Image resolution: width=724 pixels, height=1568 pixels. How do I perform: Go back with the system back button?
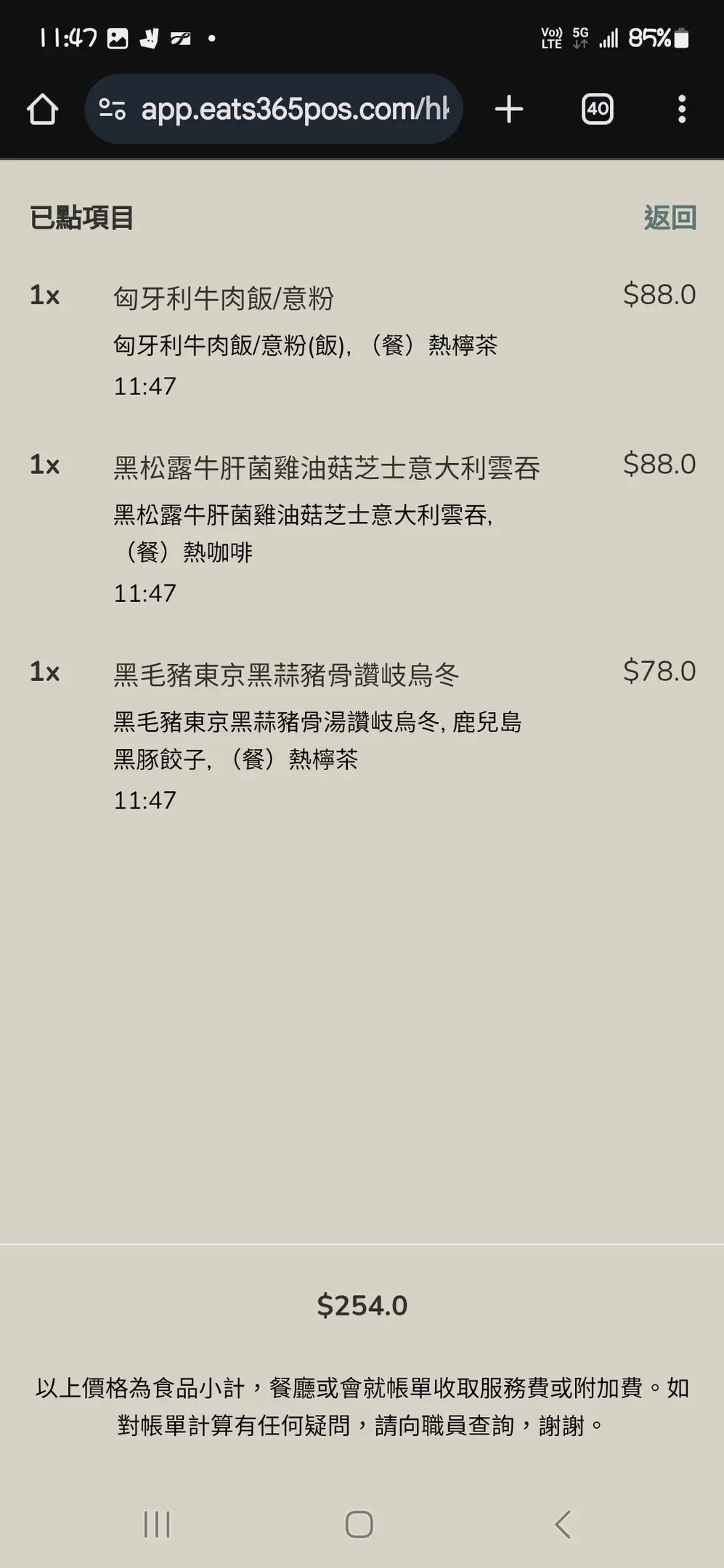point(563,1524)
